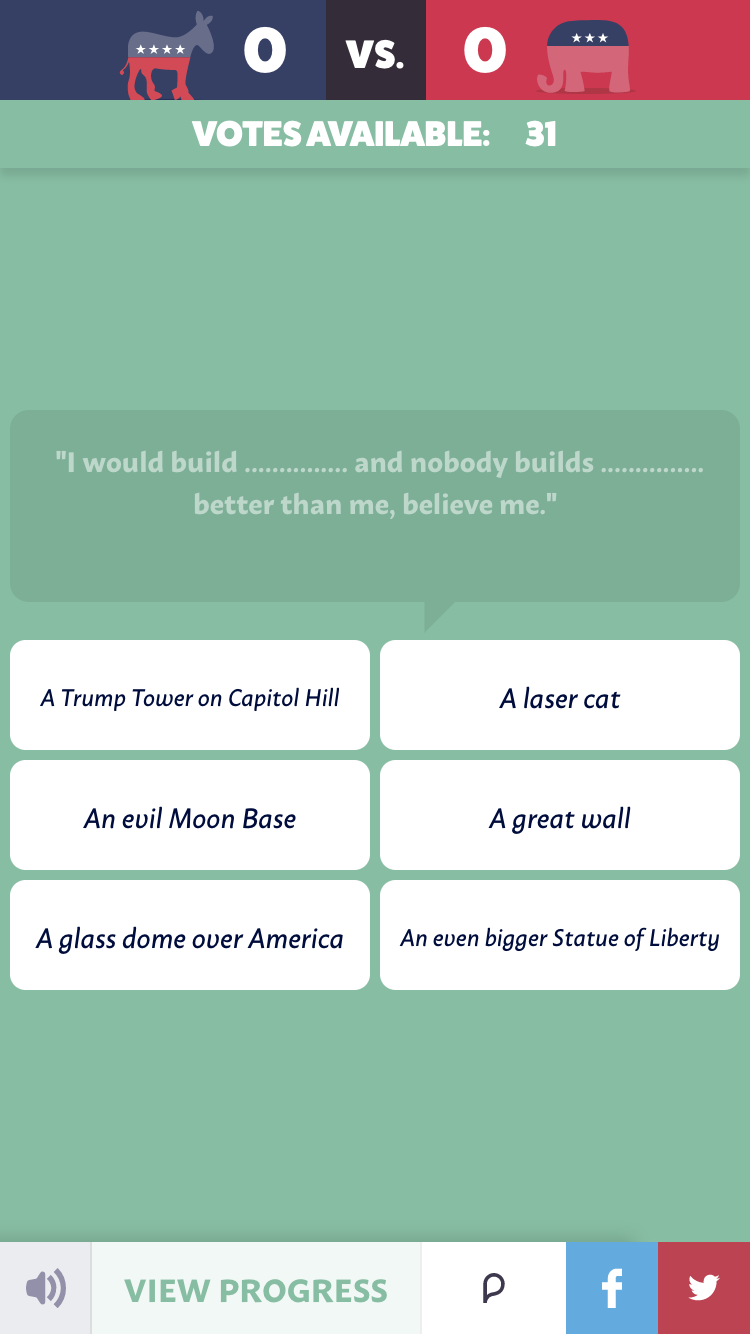The width and height of the screenshot is (750, 1334).
Task: Pick An even bigger Statue of Liberty
Action: coord(560,935)
